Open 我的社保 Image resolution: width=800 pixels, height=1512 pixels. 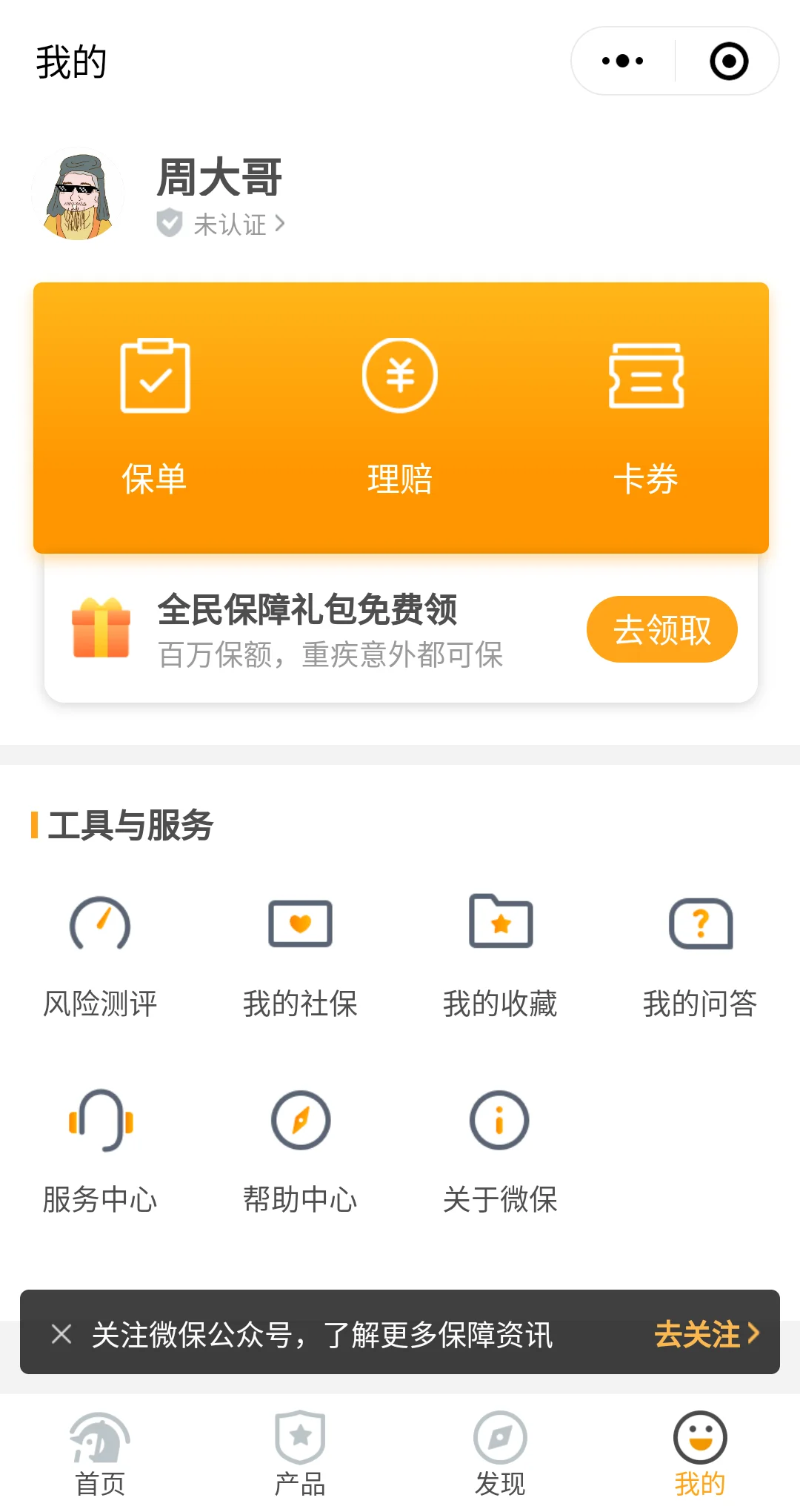[300, 956]
